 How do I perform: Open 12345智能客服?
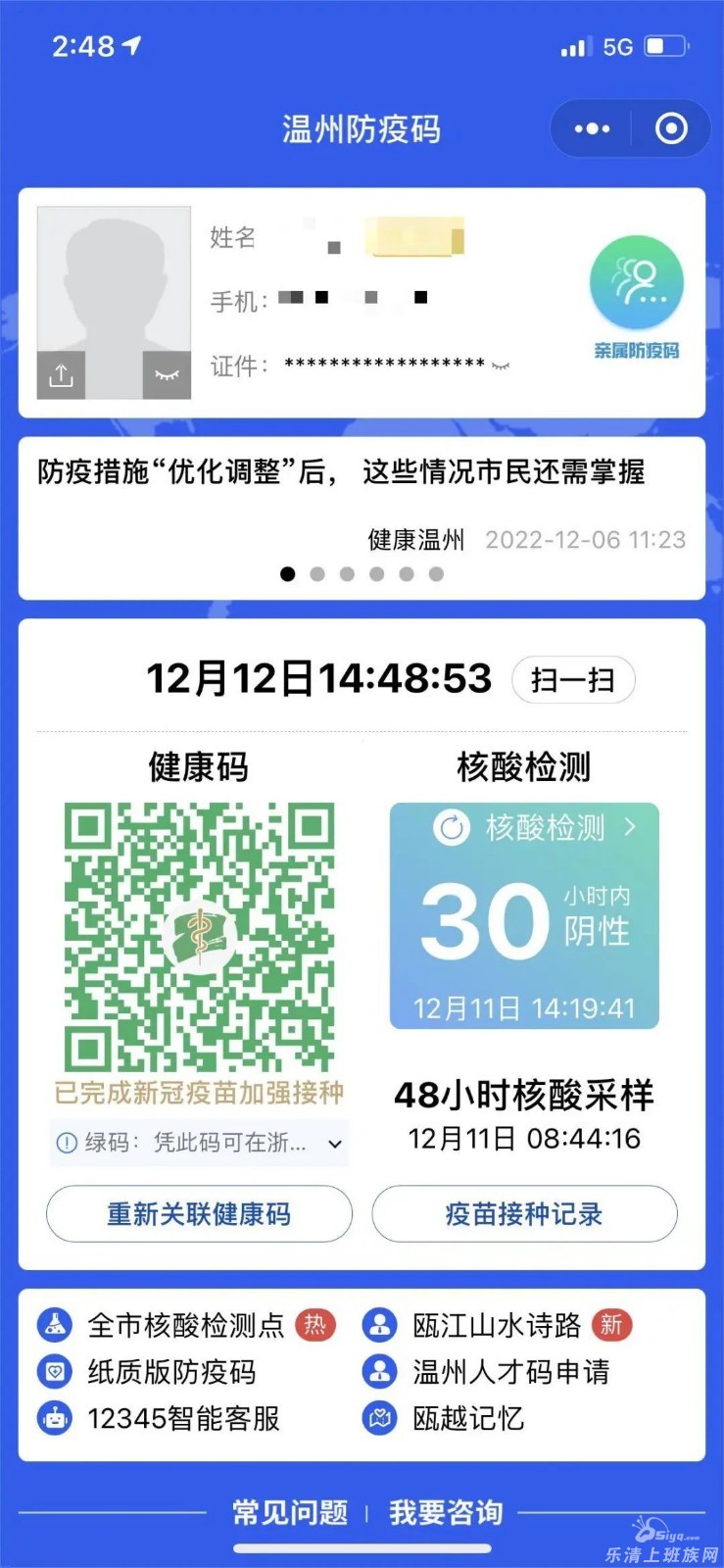[183, 1418]
